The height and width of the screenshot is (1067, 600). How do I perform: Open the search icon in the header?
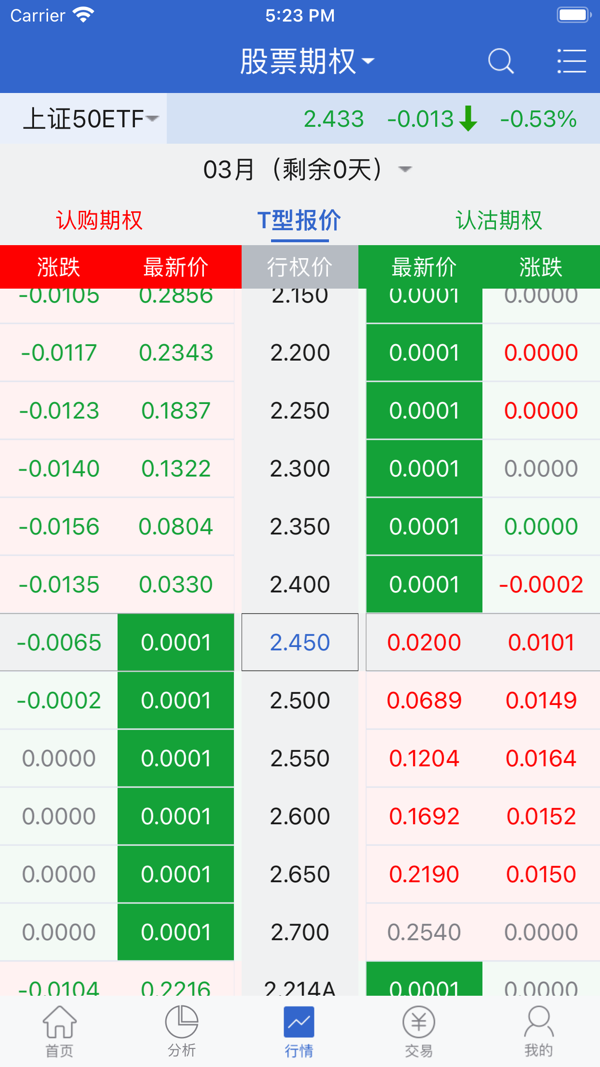(501, 61)
